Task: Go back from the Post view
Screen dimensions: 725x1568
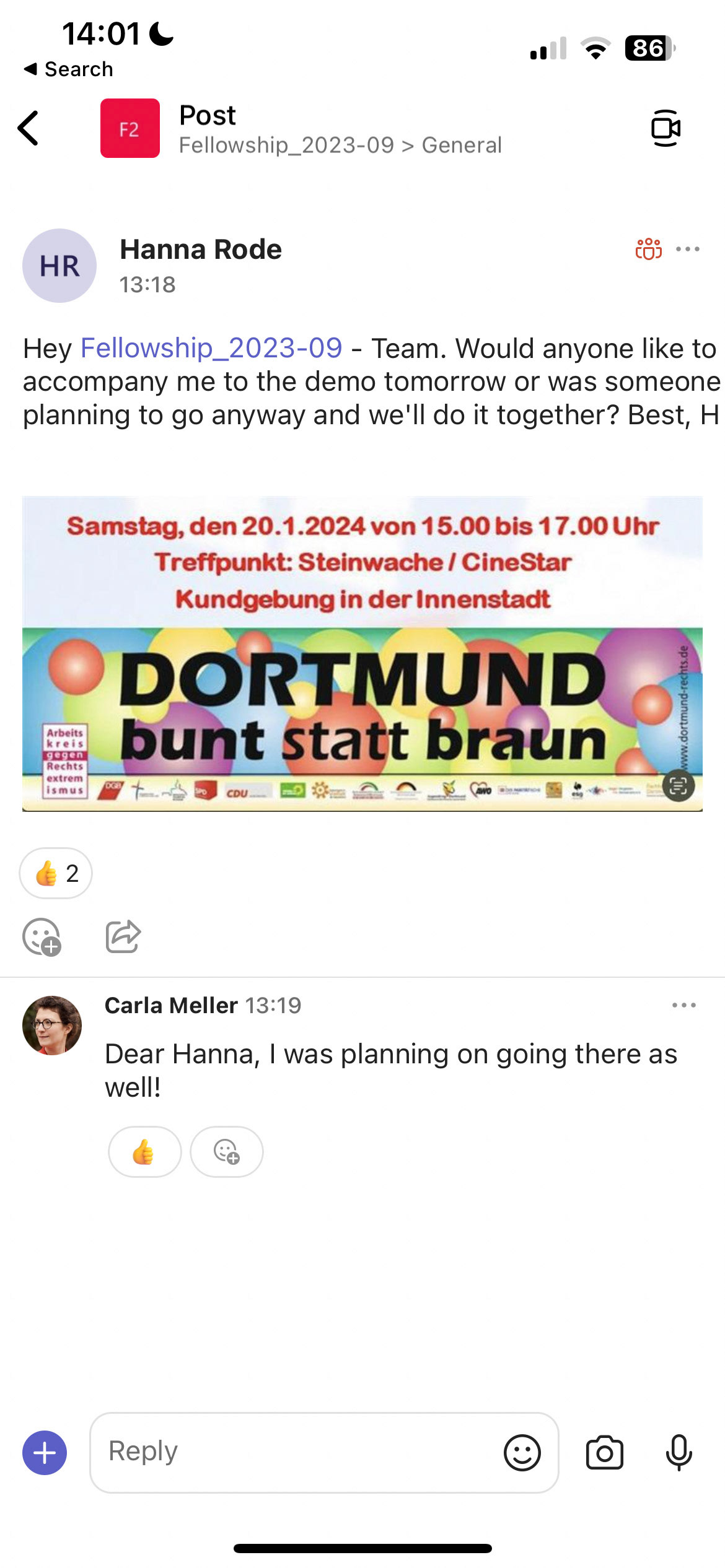Action: pos(29,128)
